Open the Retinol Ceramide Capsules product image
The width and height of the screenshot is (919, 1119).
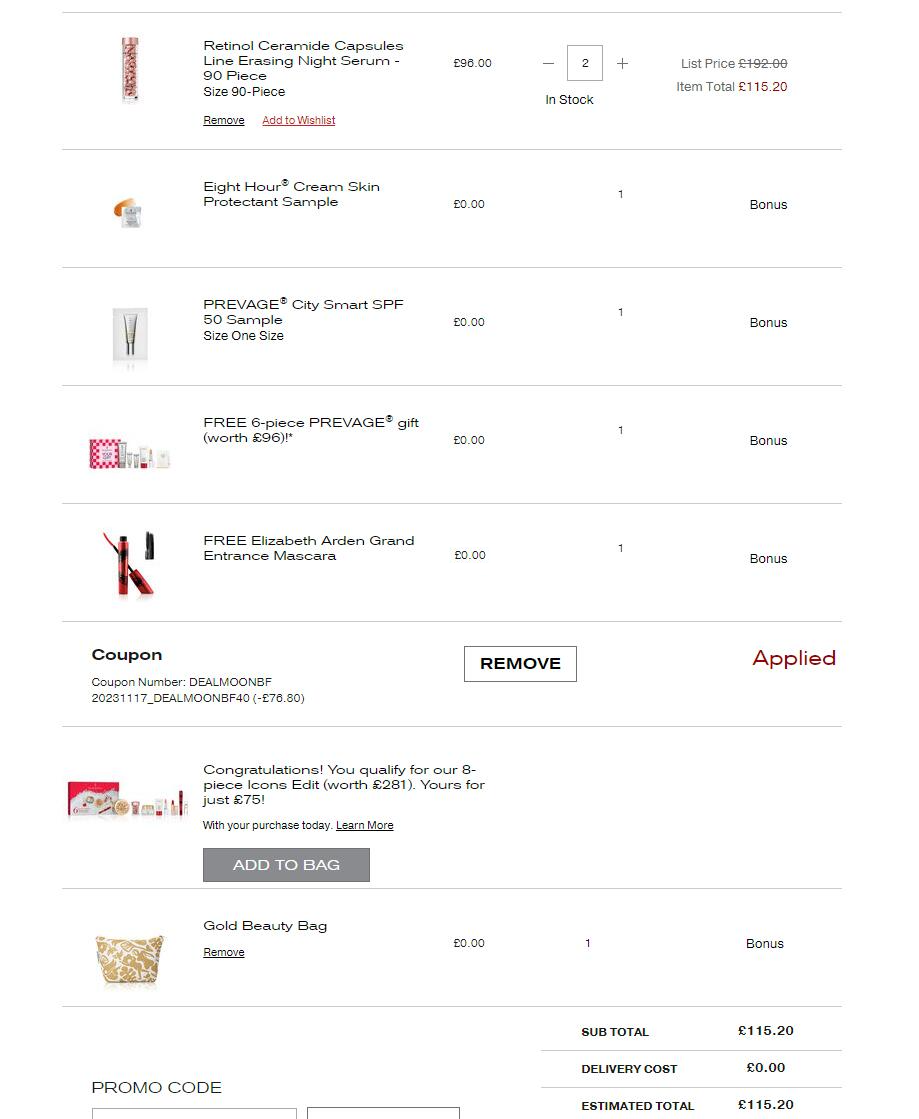pyautogui.click(x=130, y=70)
